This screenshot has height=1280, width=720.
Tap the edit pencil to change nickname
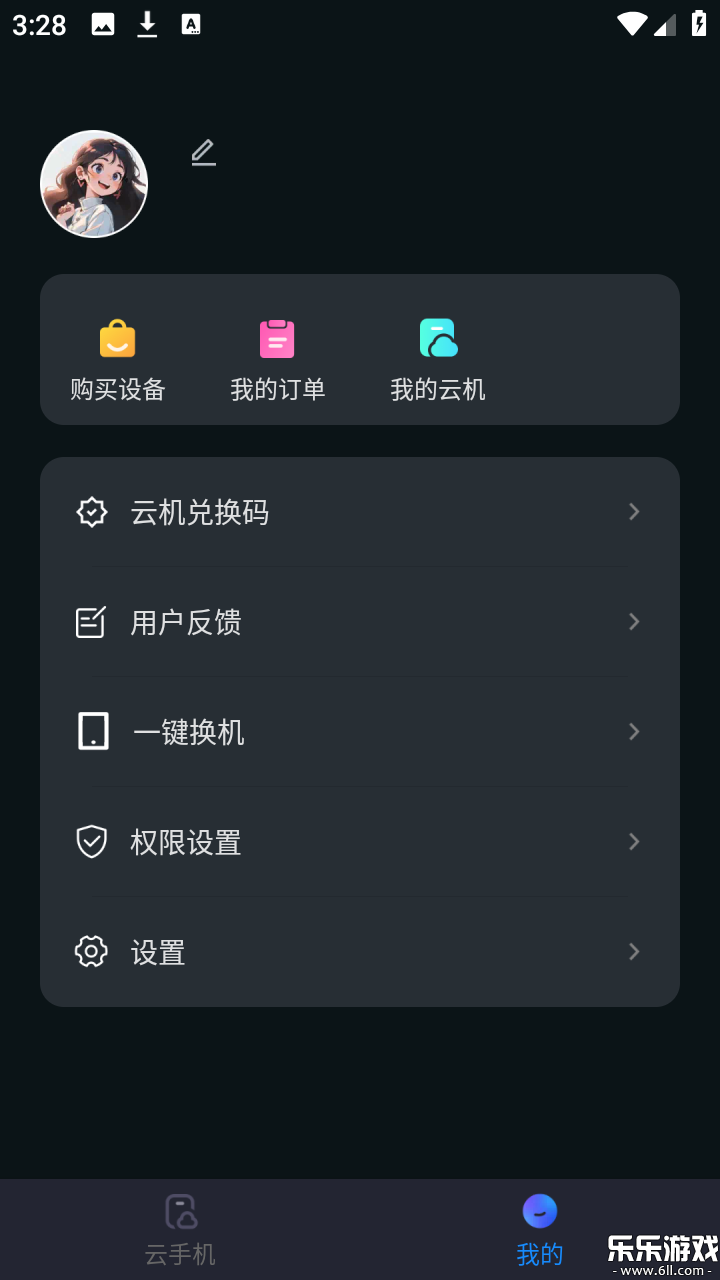[x=203, y=152]
